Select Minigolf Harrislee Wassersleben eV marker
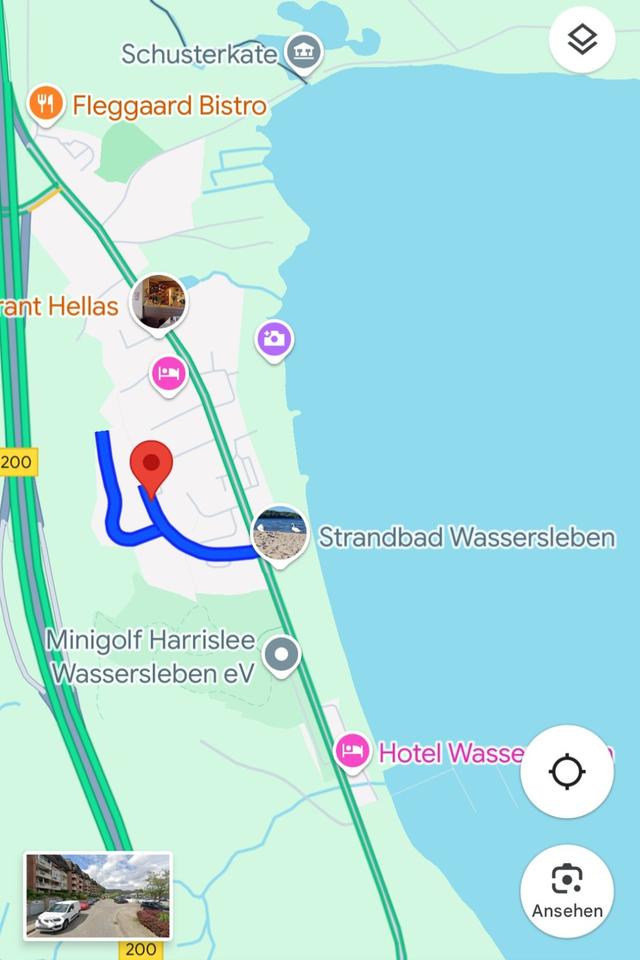The width and height of the screenshot is (640, 960). click(x=283, y=656)
